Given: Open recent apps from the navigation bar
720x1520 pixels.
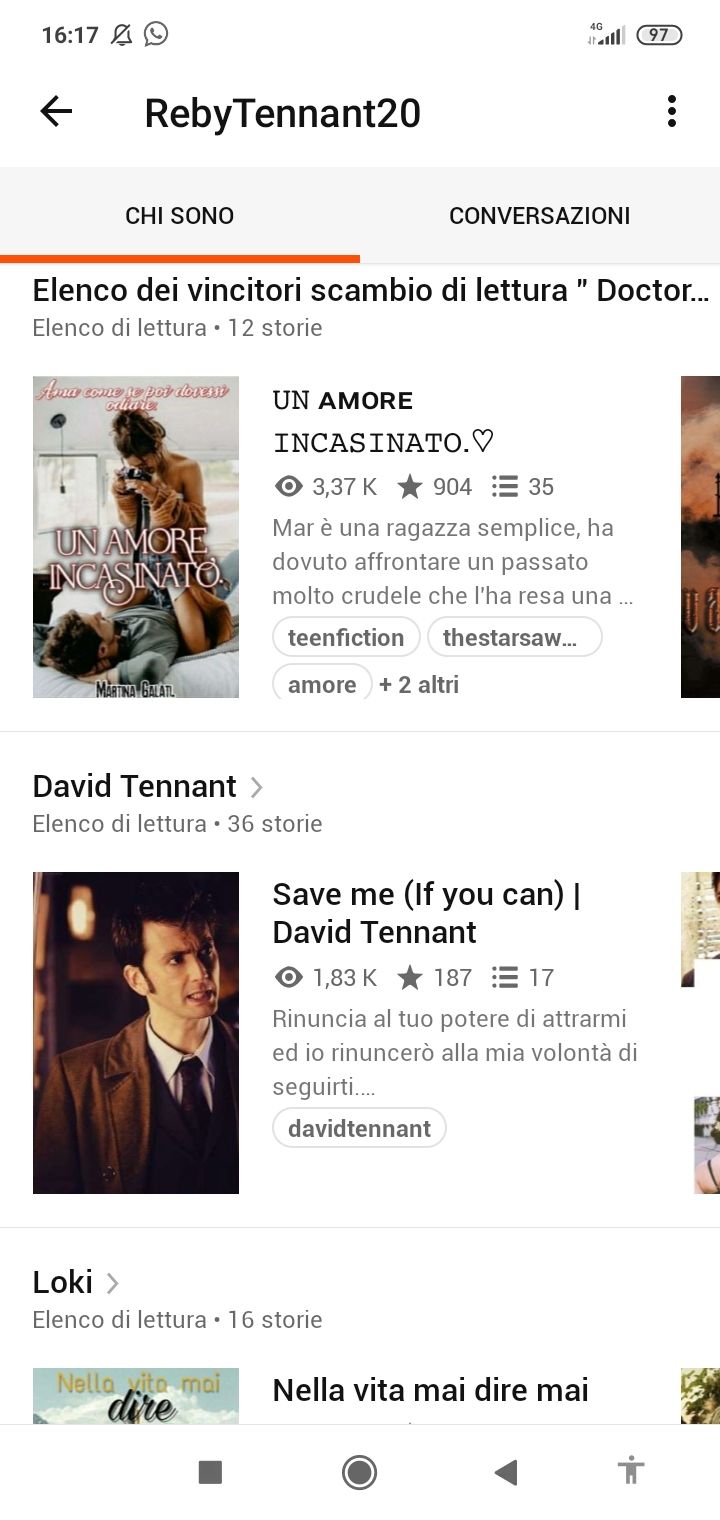Looking at the screenshot, I should tap(210, 1472).
